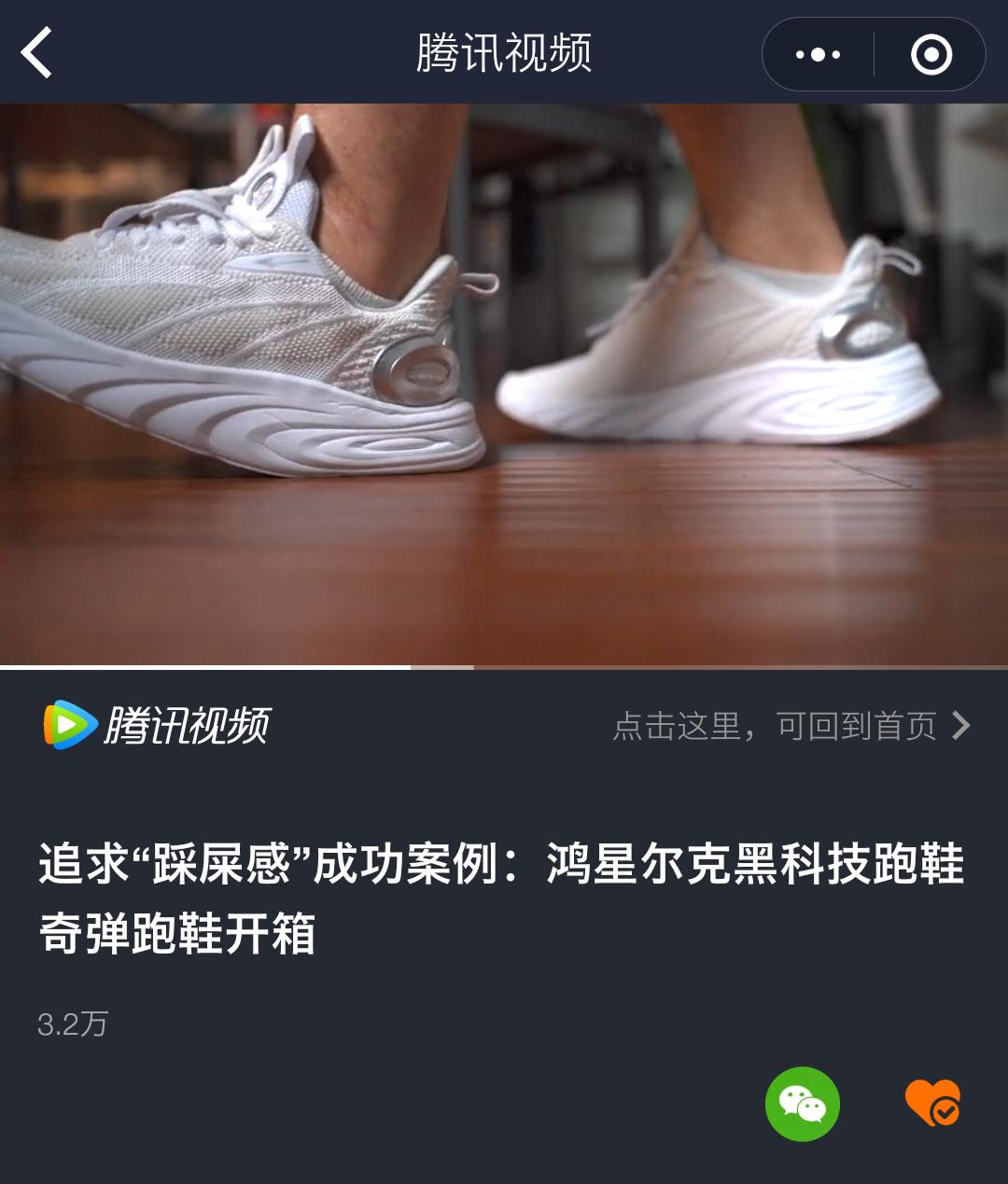1008x1184 pixels.
Task: Collapse the mini program using the target circle
Action: [931, 53]
